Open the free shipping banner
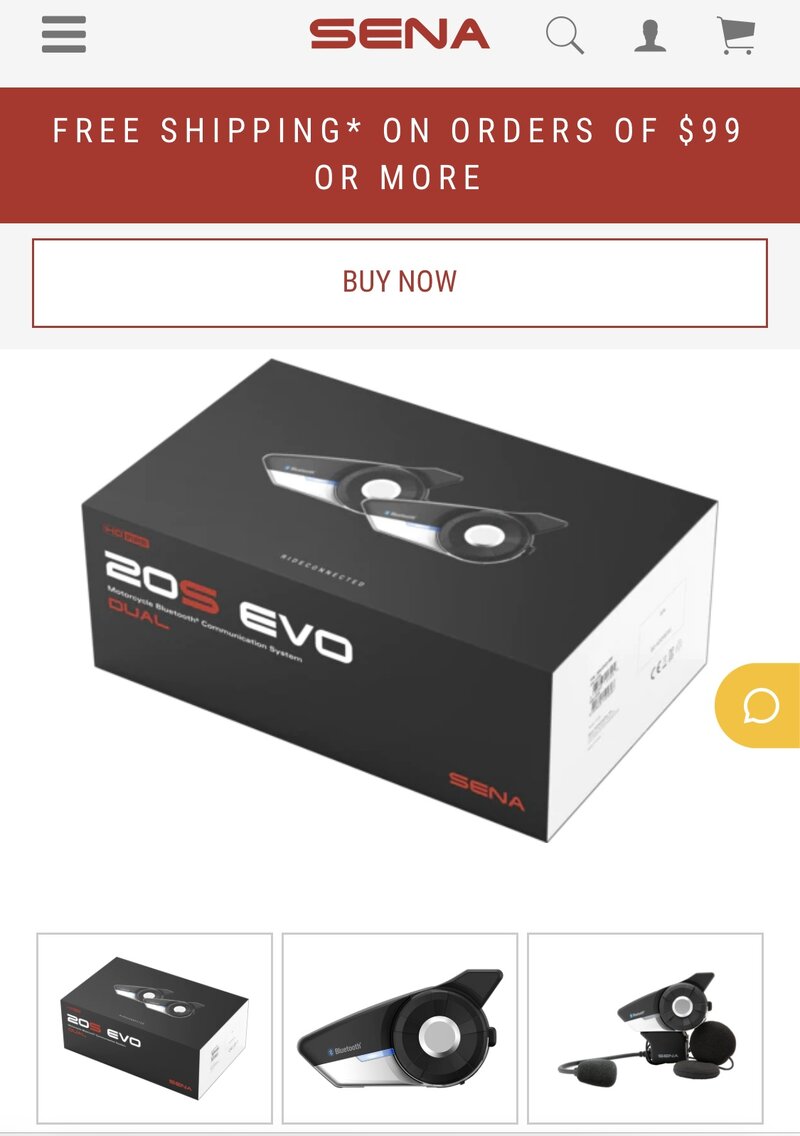This screenshot has height=1136, width=800. (400, 154)
